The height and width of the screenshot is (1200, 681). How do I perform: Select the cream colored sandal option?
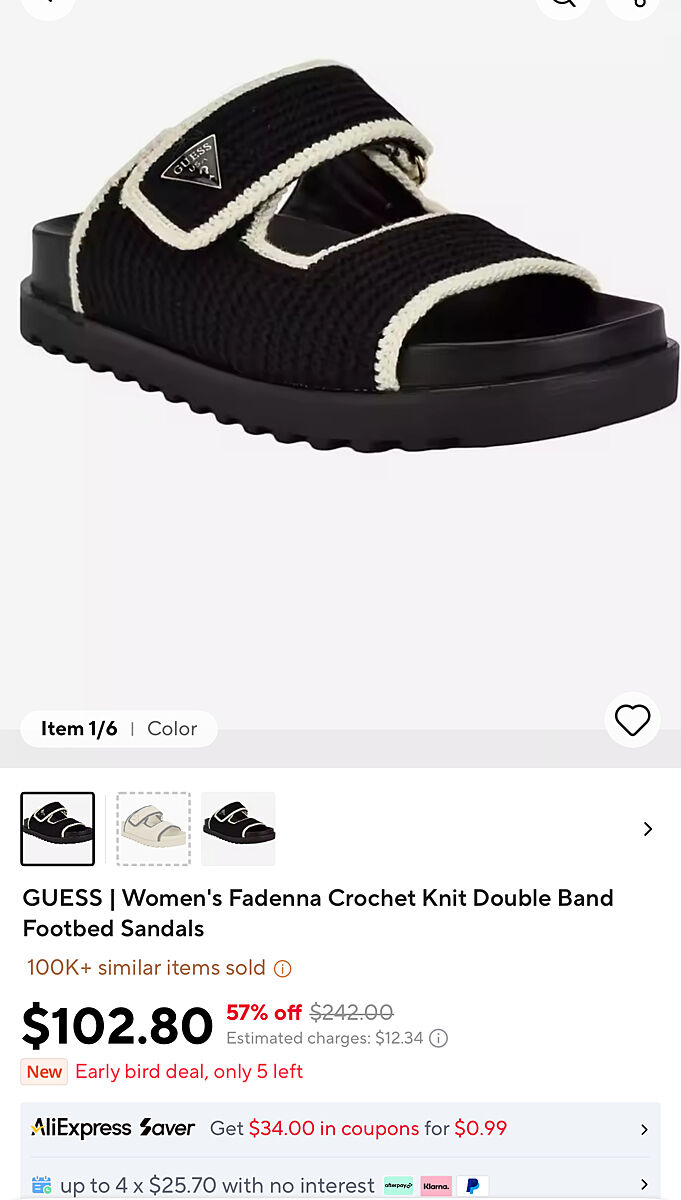pos(153,829)
